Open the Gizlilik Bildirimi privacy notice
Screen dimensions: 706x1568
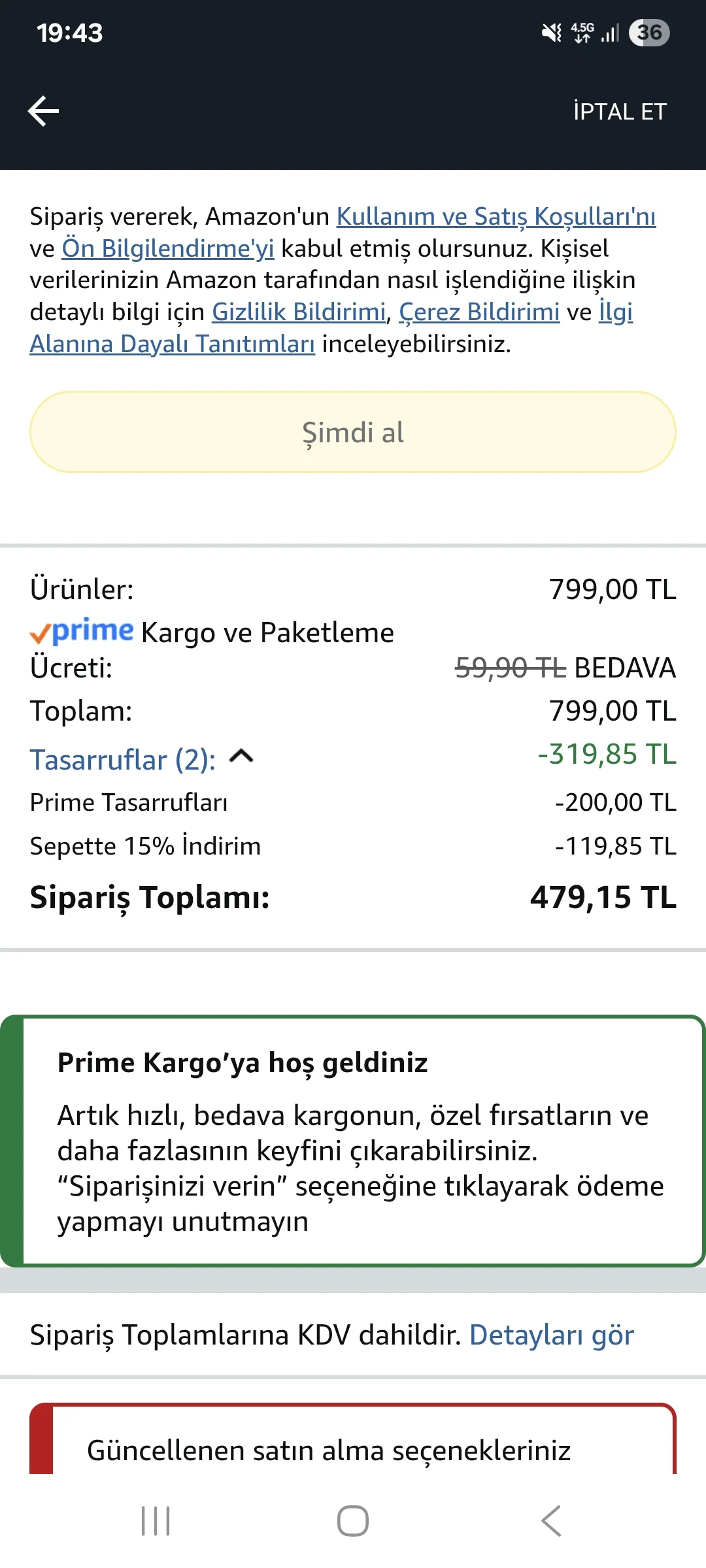297,312
